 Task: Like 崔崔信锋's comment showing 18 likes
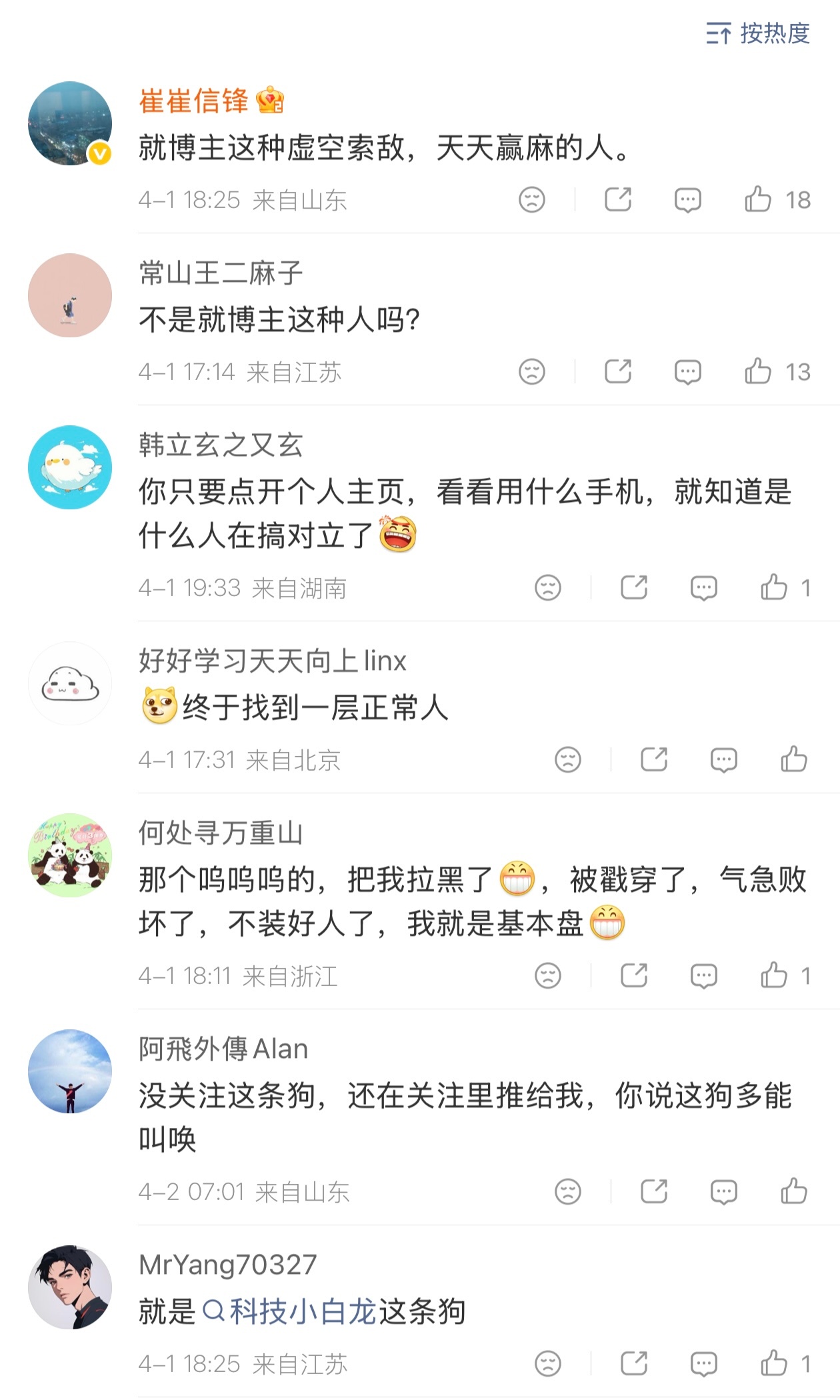coord(760,199)
